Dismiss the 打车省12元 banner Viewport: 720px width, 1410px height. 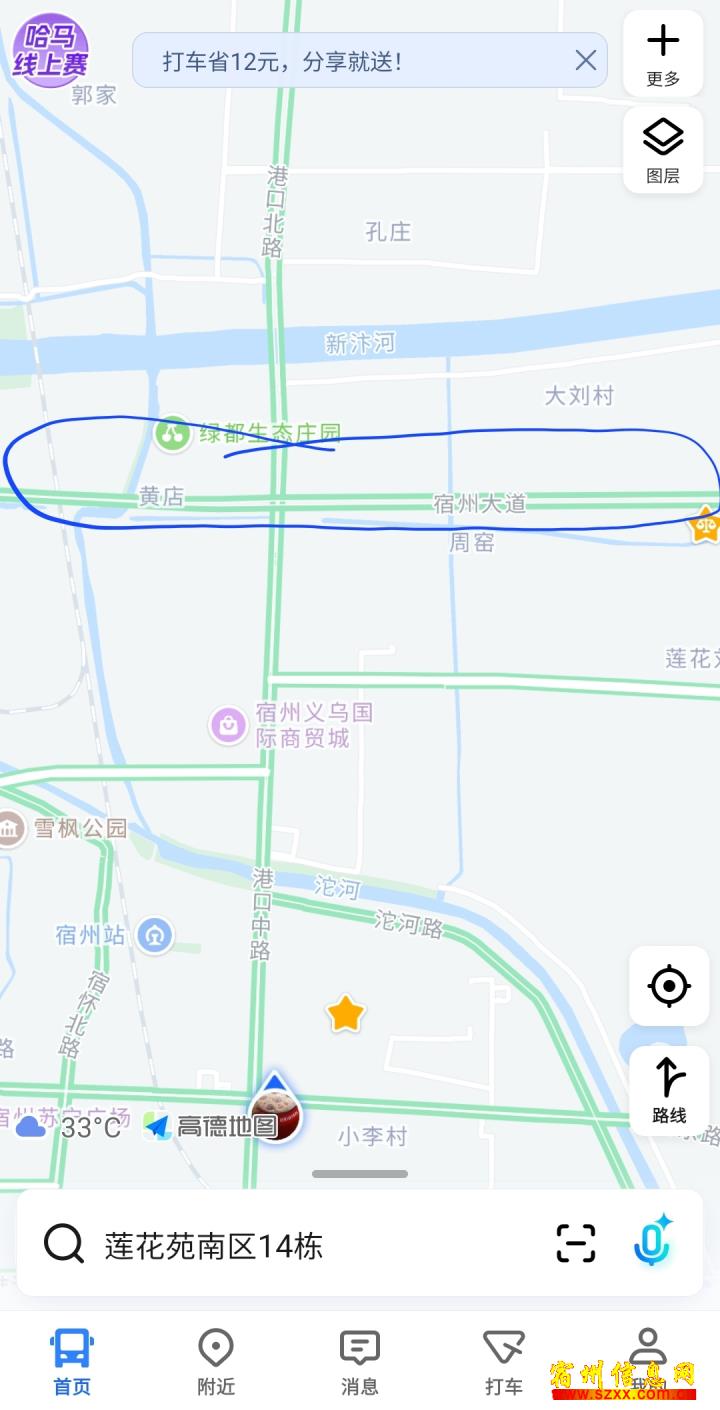coord(586,60)
